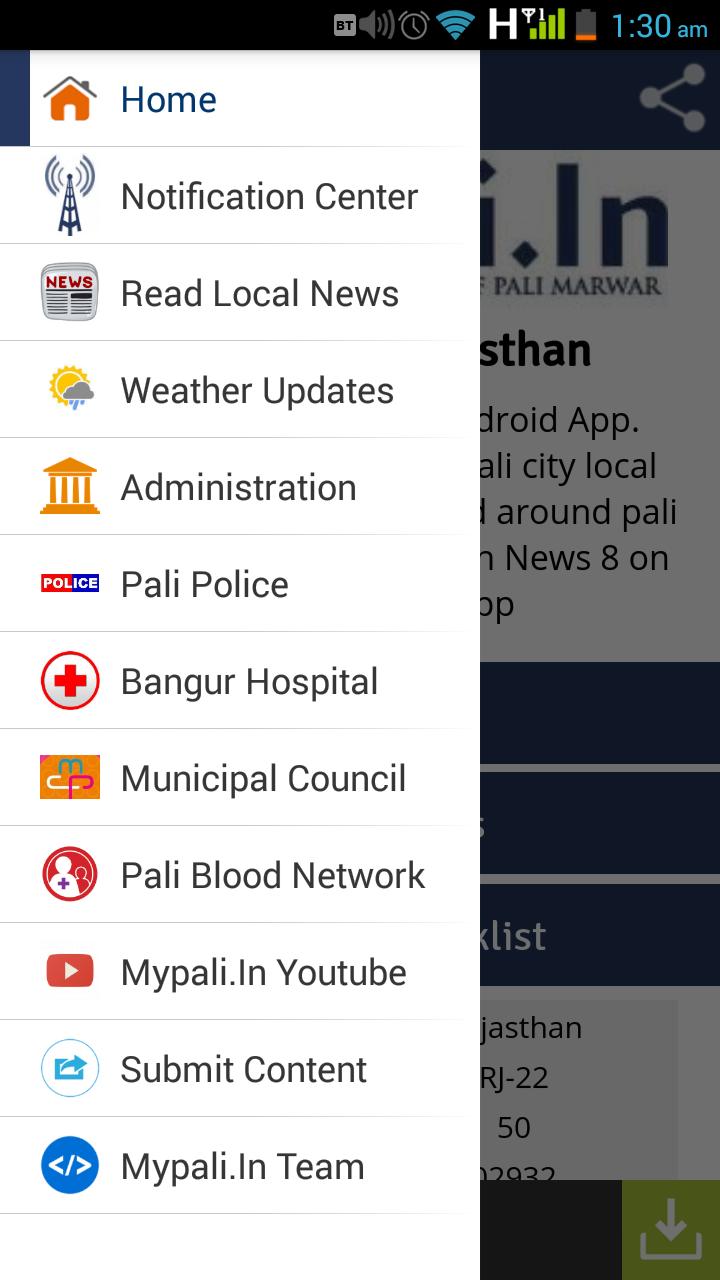Select Home in the drawer menu
The image size is (720, 1280).
point(240,99)
